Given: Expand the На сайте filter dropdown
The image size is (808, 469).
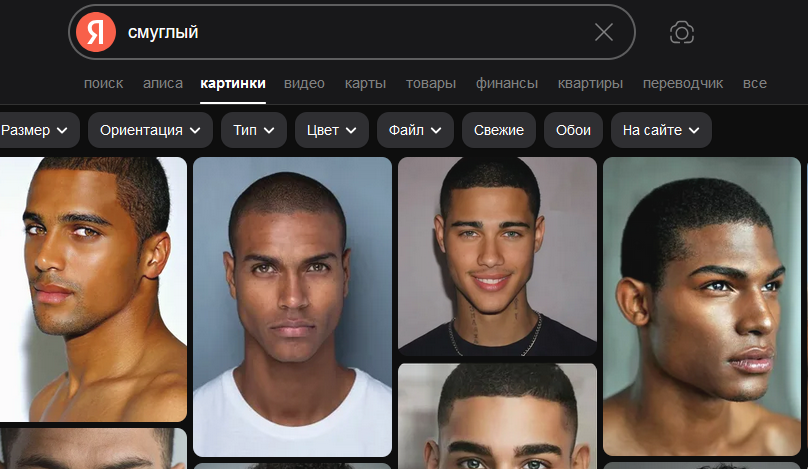Looking at the screenshot, I should 661,130.
